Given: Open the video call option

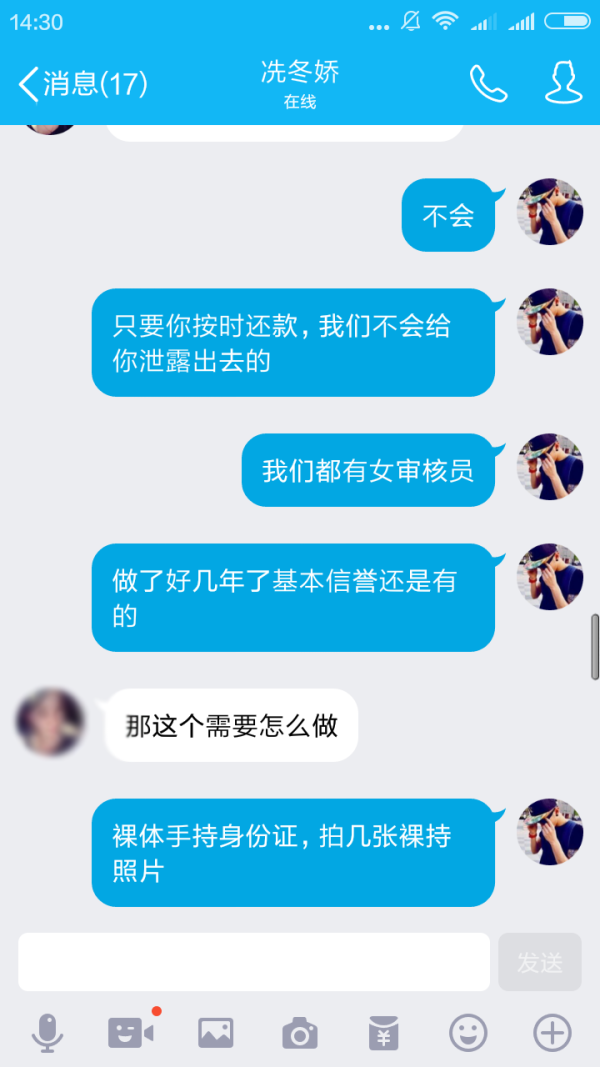Looking at the screenshot, I should point(131,1032).
